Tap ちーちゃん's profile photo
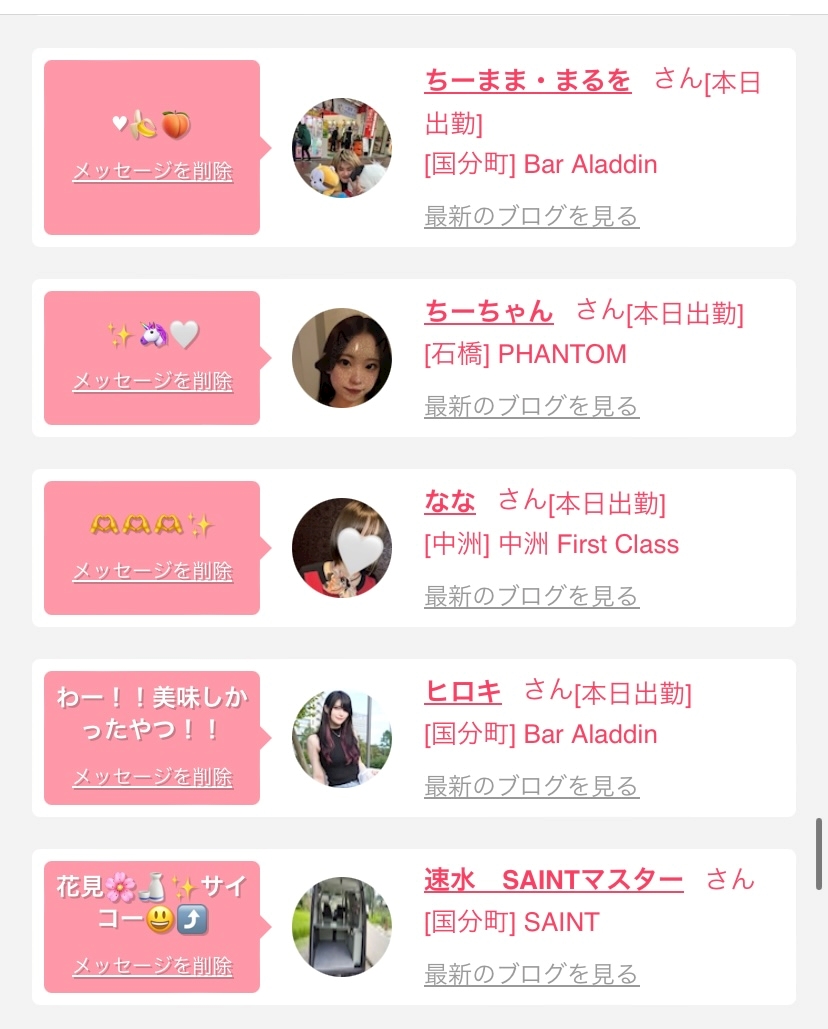 (x=342, y=358)
